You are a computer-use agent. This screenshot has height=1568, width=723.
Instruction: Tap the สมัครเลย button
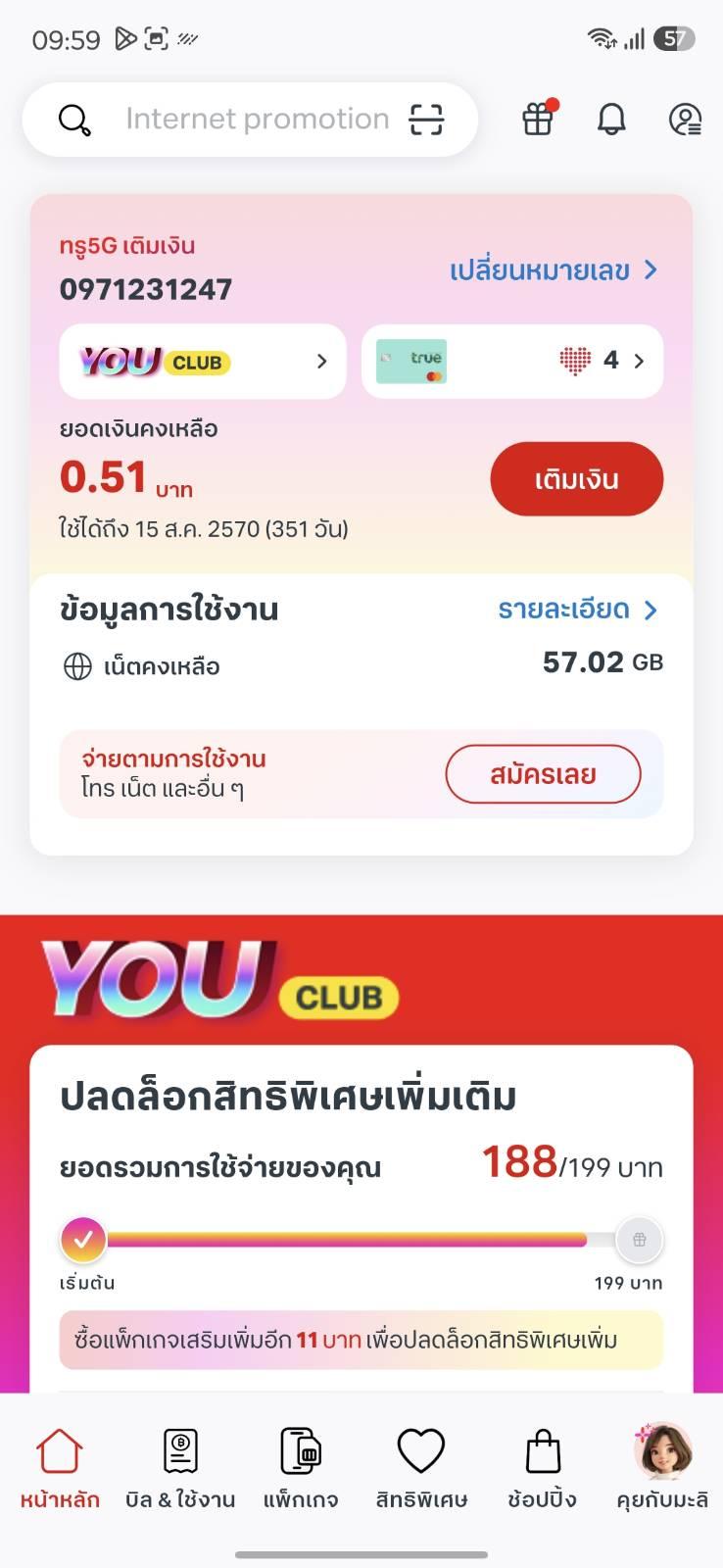pos(544,774)
